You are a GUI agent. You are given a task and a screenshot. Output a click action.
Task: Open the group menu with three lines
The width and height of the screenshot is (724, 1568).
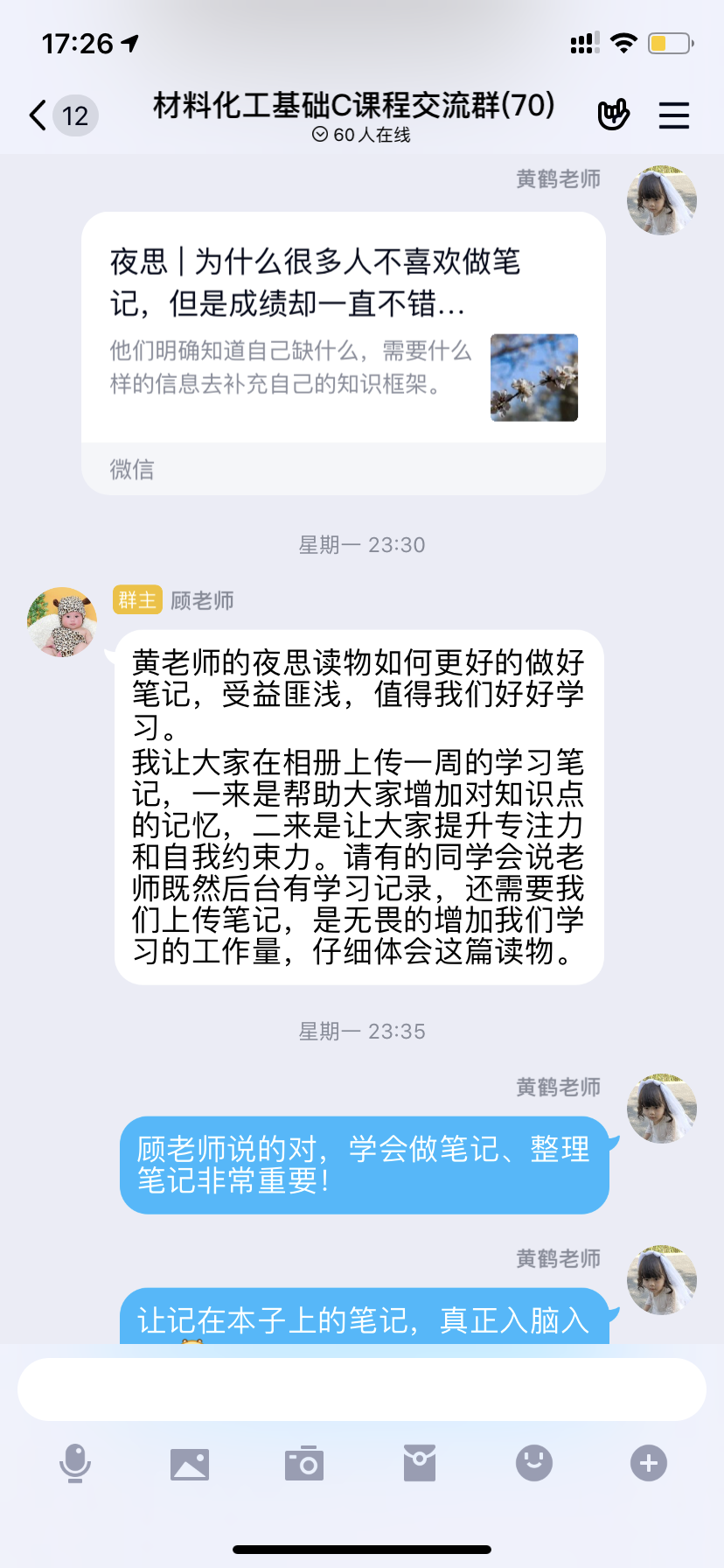coord(673,115)
